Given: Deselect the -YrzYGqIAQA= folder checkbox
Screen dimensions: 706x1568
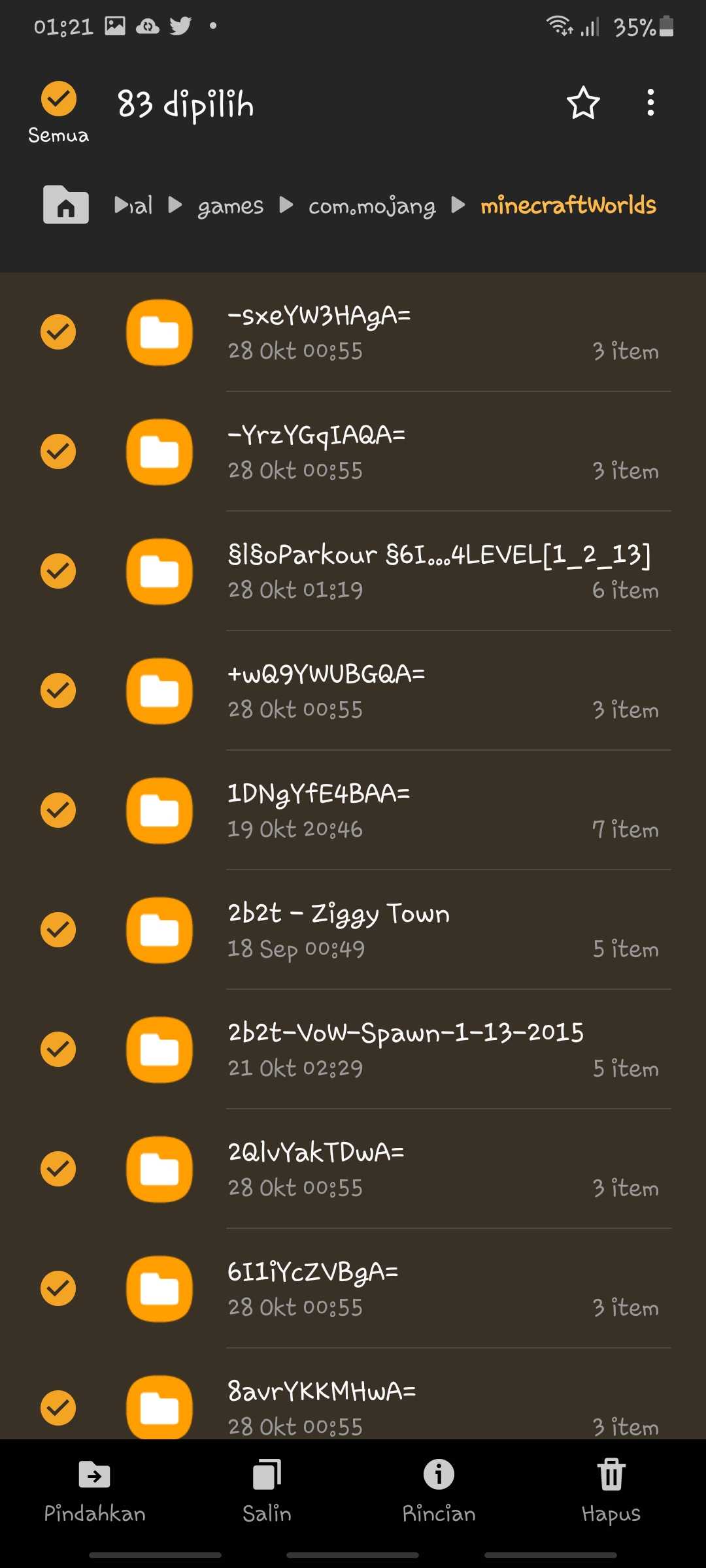Looking at the screenshot, I should (58, 451).
